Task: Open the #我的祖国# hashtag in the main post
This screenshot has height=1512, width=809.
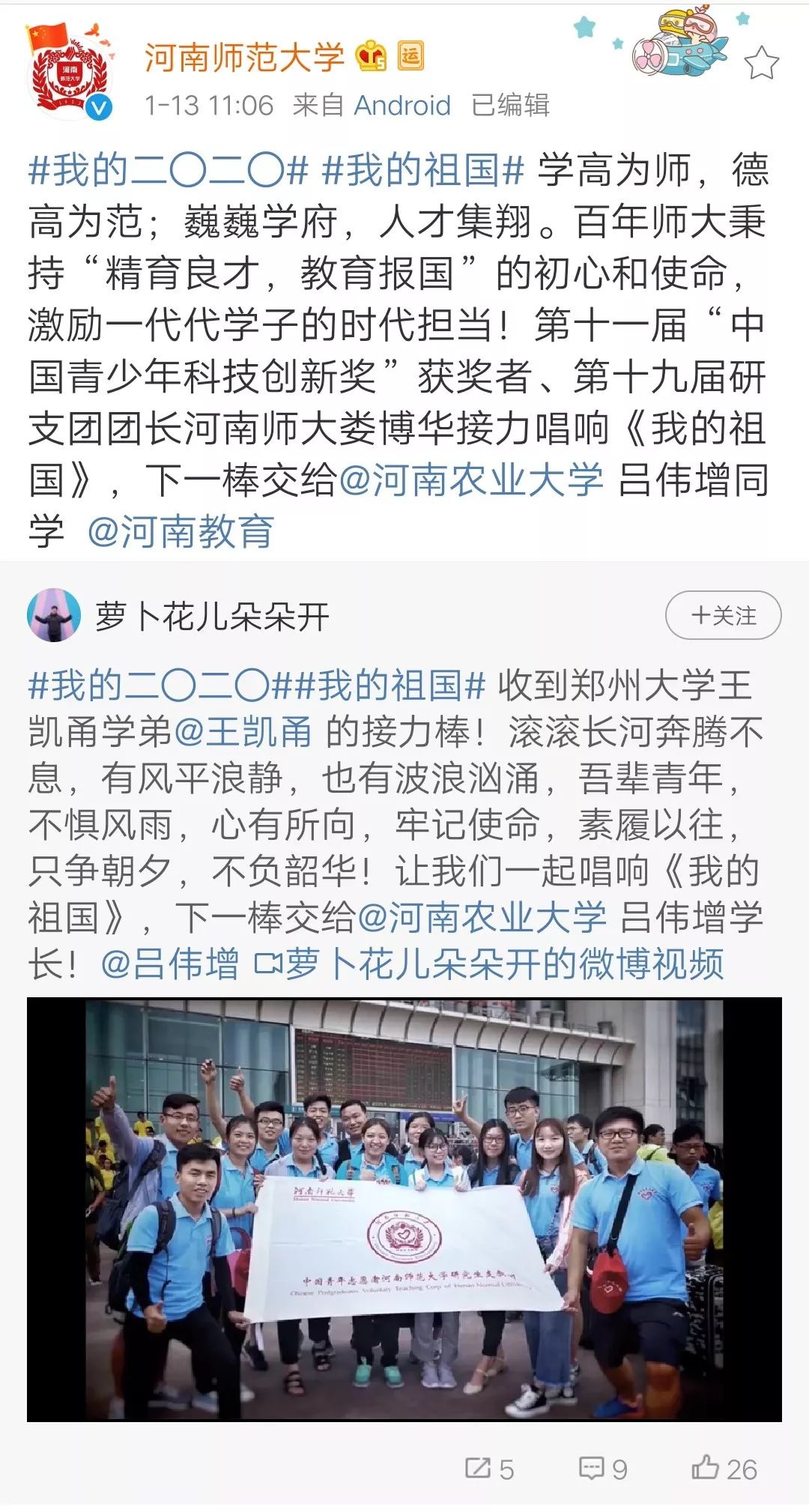Action: (x=422, y=170)
